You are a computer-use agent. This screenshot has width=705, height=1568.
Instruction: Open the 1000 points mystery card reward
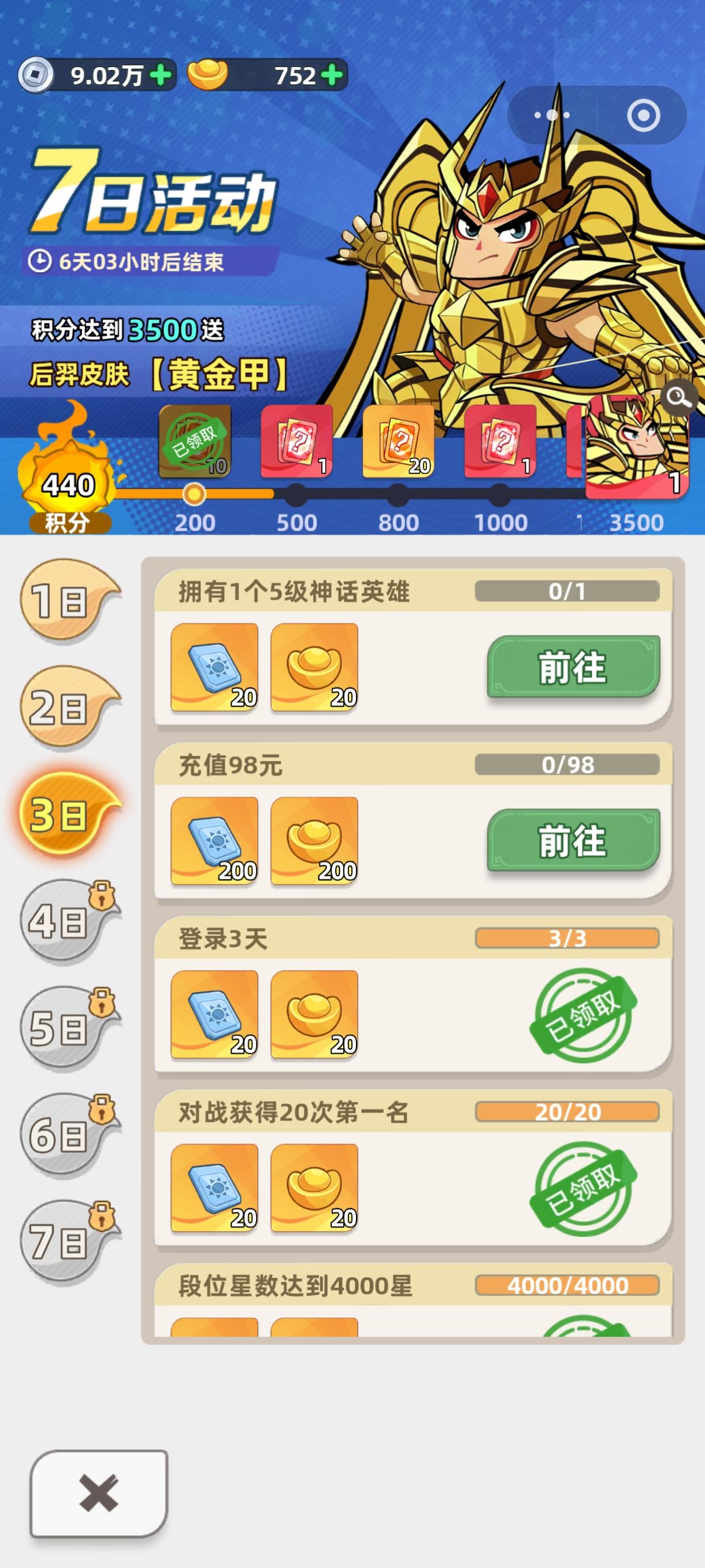(500, 441)
